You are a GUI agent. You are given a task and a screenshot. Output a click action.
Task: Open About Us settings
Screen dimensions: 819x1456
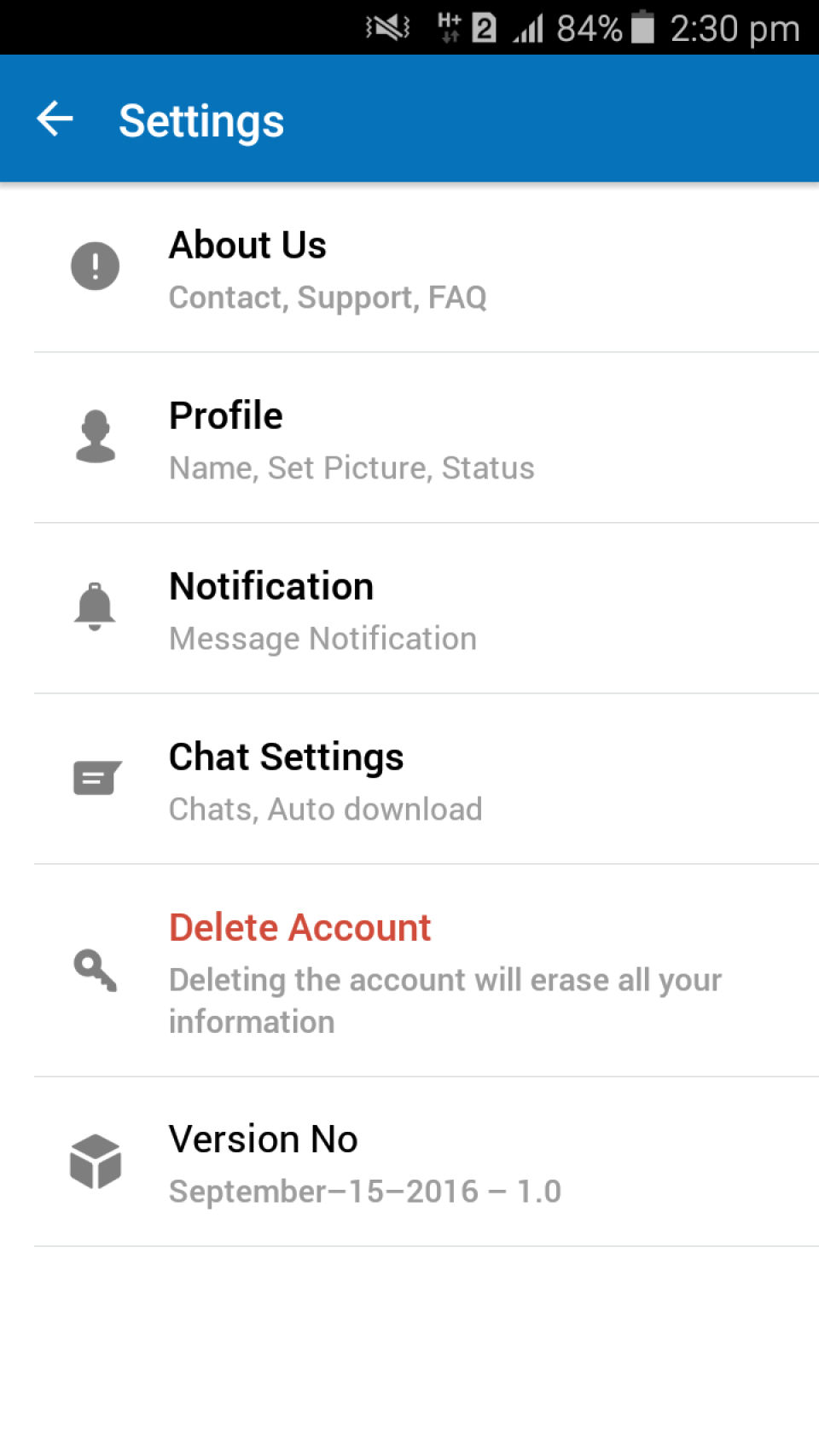point(409,267)
